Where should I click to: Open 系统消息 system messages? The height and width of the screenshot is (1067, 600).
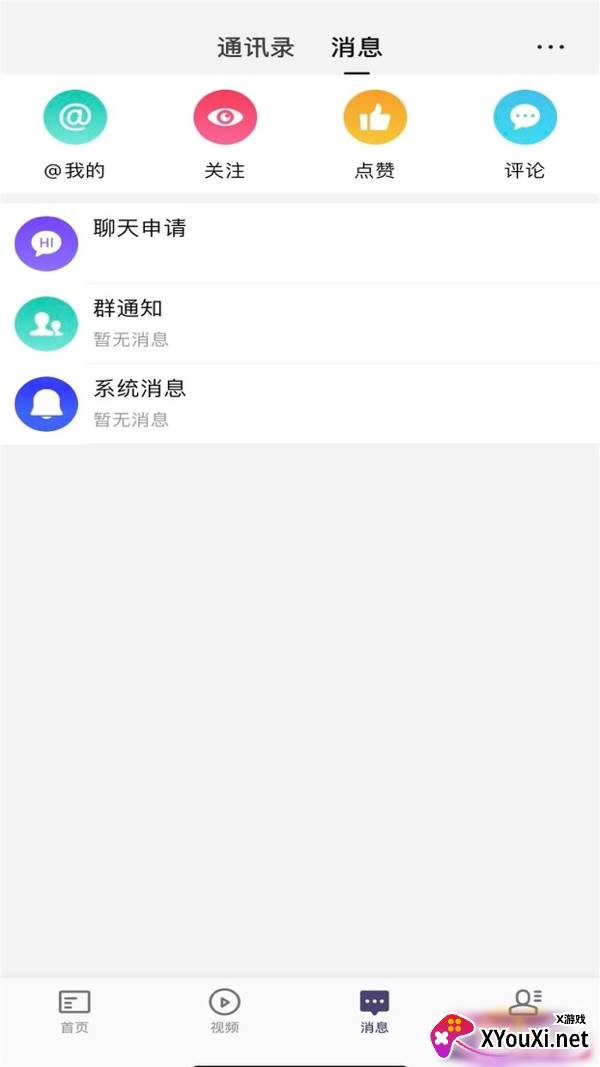click(300, 404)
